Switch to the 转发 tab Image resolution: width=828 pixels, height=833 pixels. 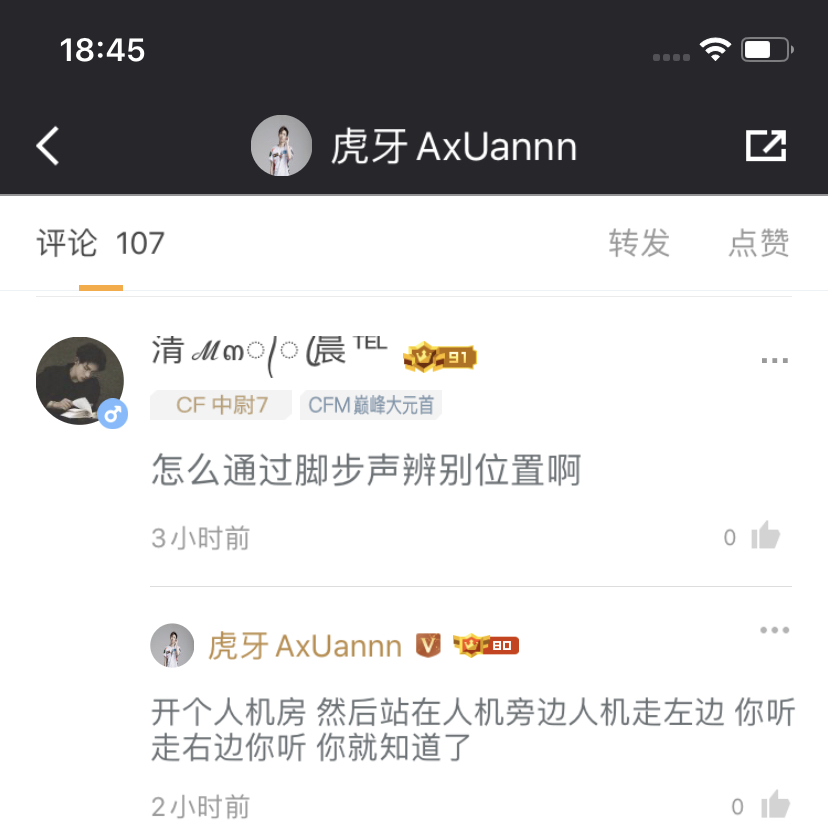(639, 243)
